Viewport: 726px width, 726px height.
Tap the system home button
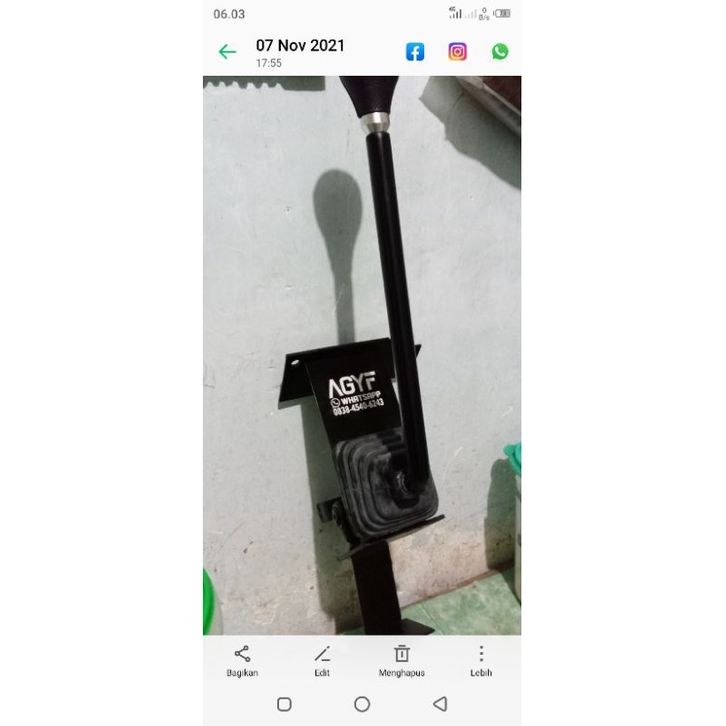[362, 704]
